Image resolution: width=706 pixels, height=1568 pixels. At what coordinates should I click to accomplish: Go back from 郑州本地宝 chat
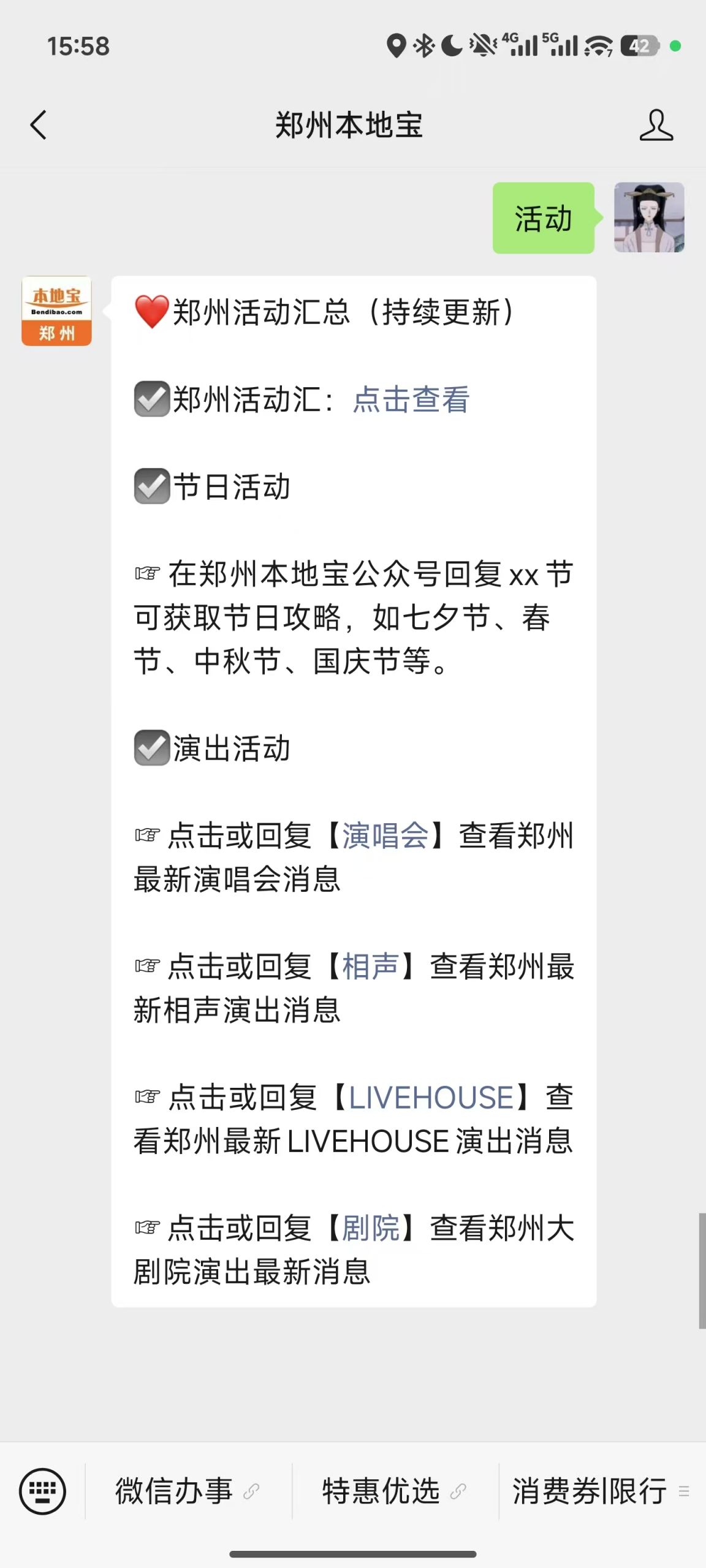pos(39,126)
